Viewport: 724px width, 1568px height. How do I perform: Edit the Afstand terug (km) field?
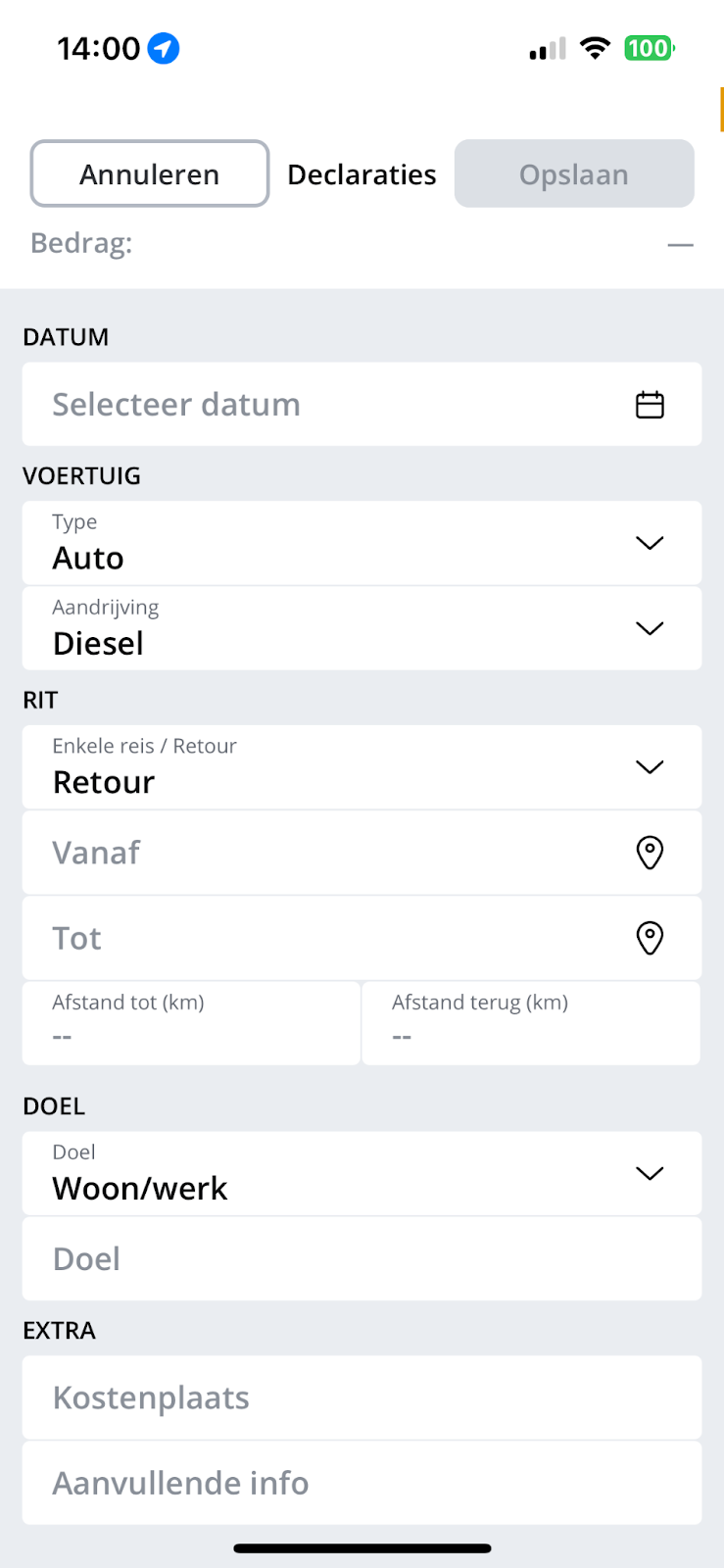pos(531,1023)
